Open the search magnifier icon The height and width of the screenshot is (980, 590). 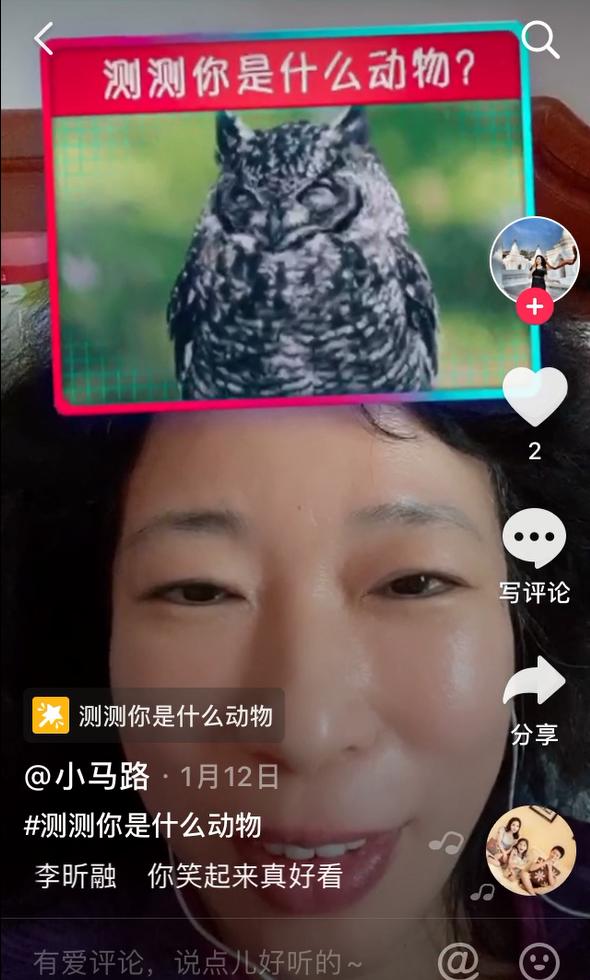[x=540, y=40]
